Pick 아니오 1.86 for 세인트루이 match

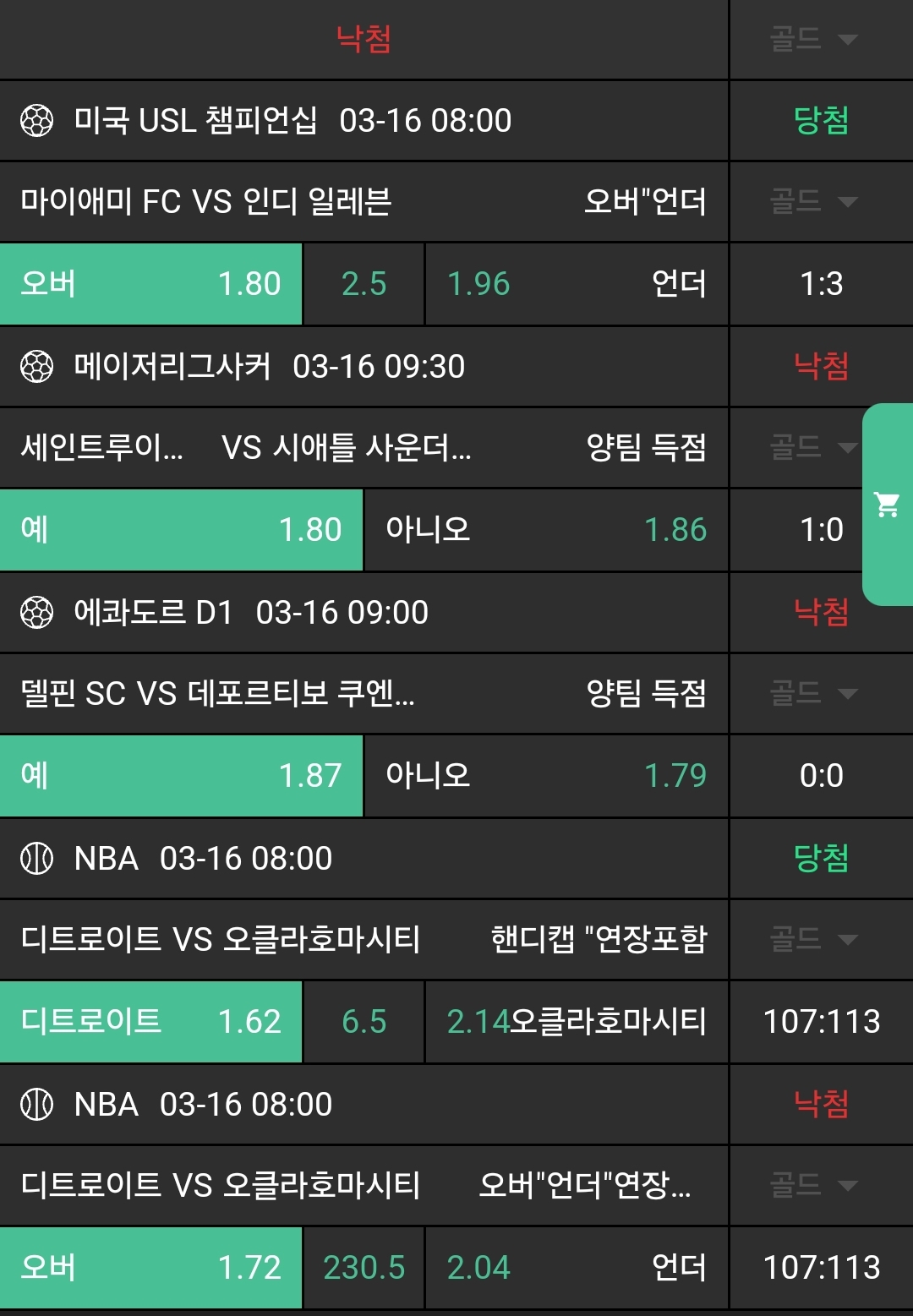(x=545, y=530)
